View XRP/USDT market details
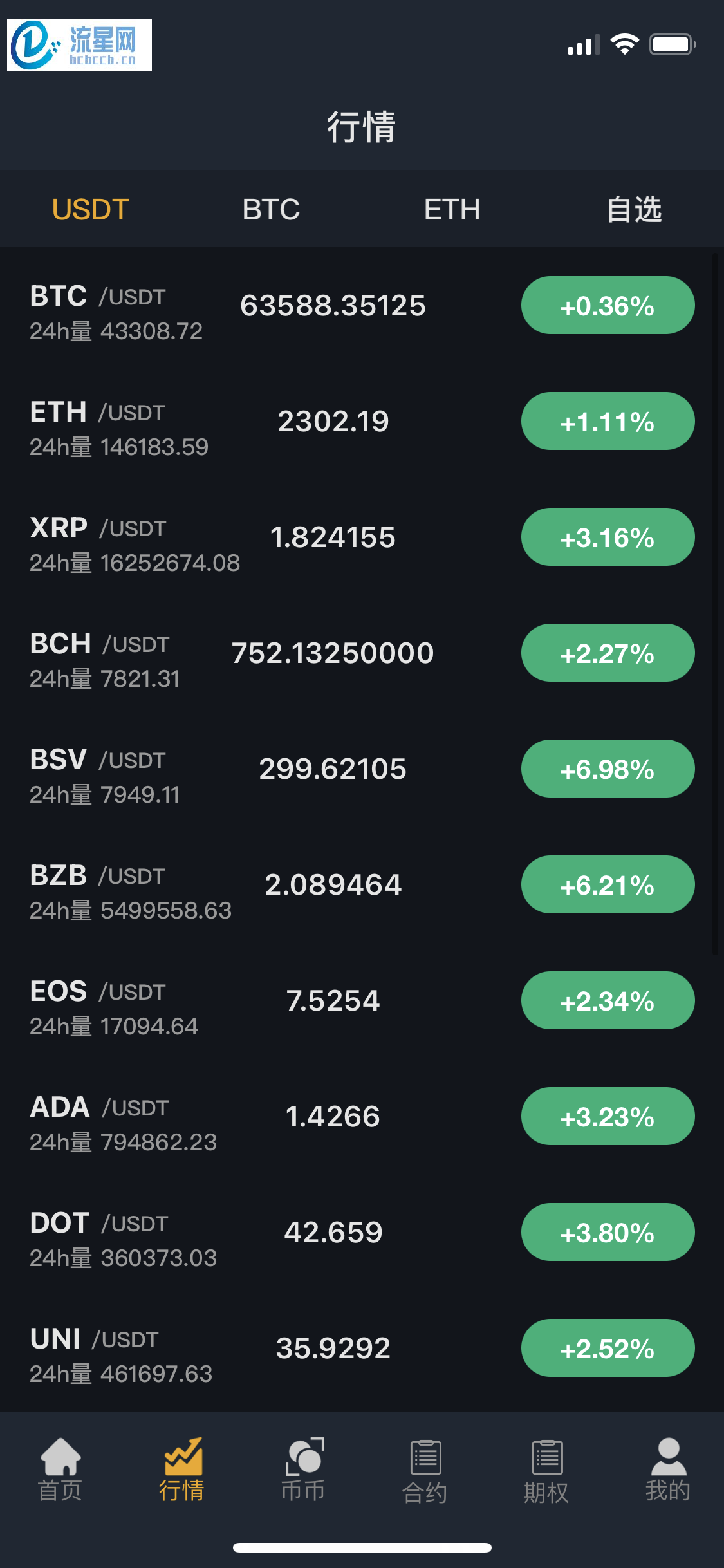Screen dimensions: 724x1568 click(362, 537)
